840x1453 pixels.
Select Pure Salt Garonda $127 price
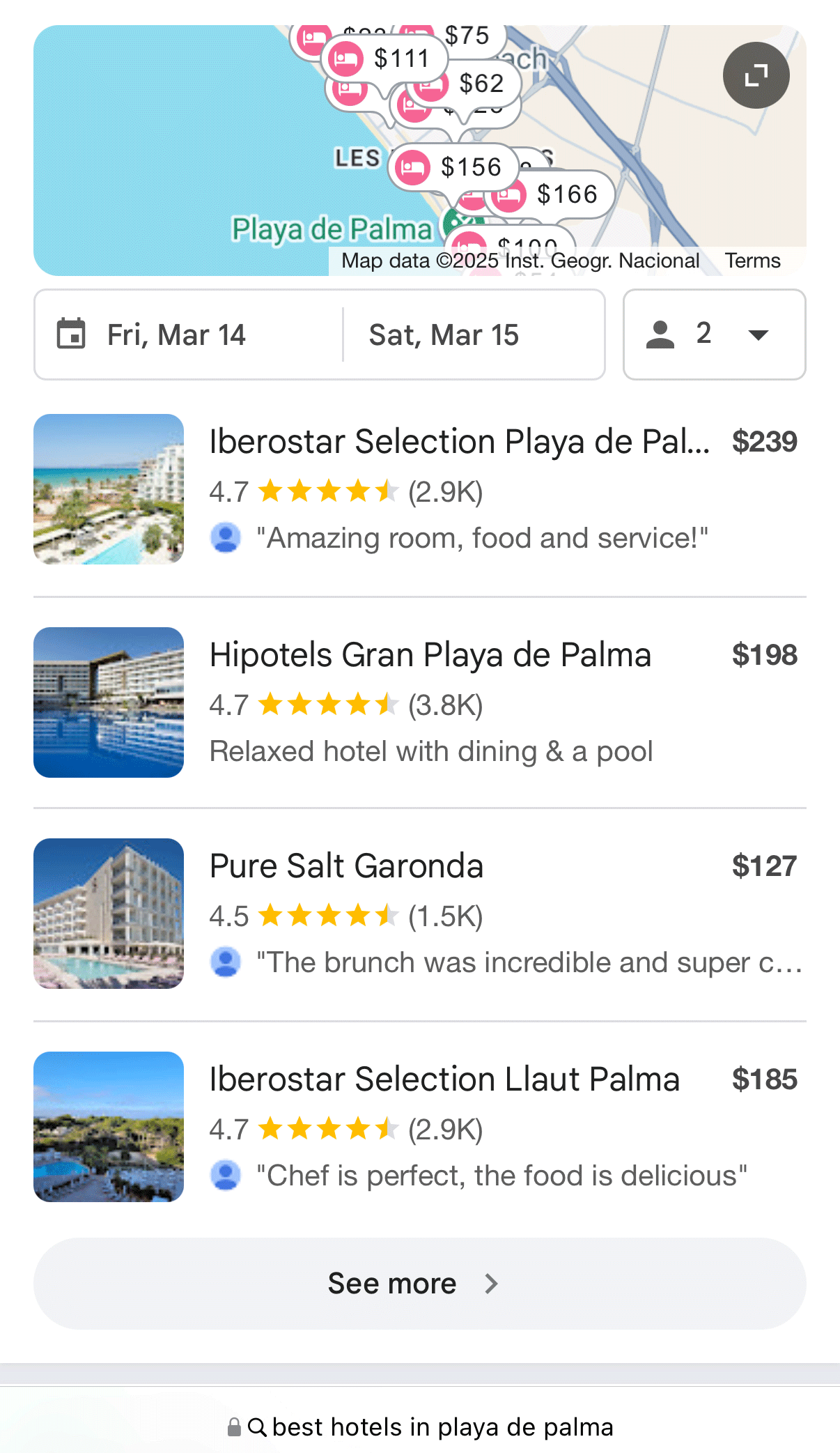click(765, 866)
